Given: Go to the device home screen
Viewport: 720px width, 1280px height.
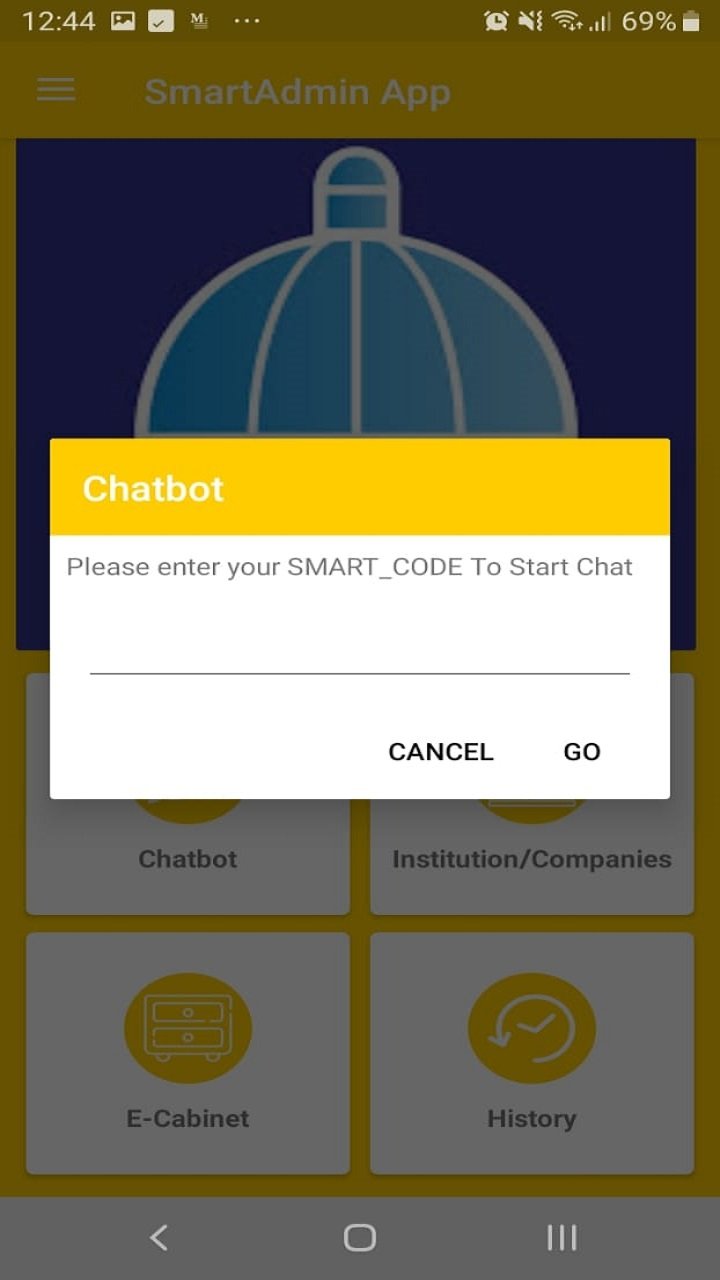Looking at the screenshot, I should 360,1238.
